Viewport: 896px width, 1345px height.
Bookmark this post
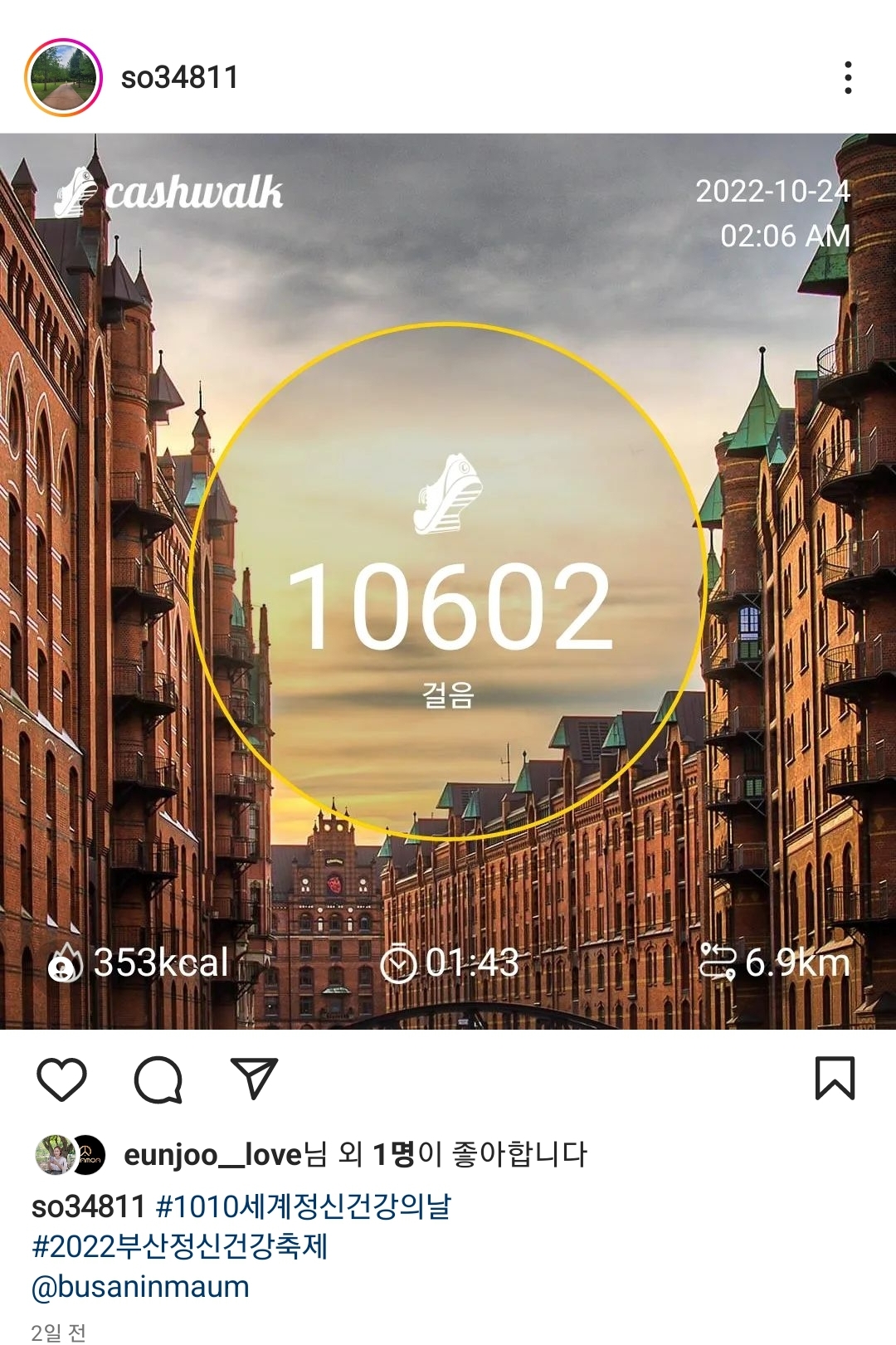click(835, 1078)
